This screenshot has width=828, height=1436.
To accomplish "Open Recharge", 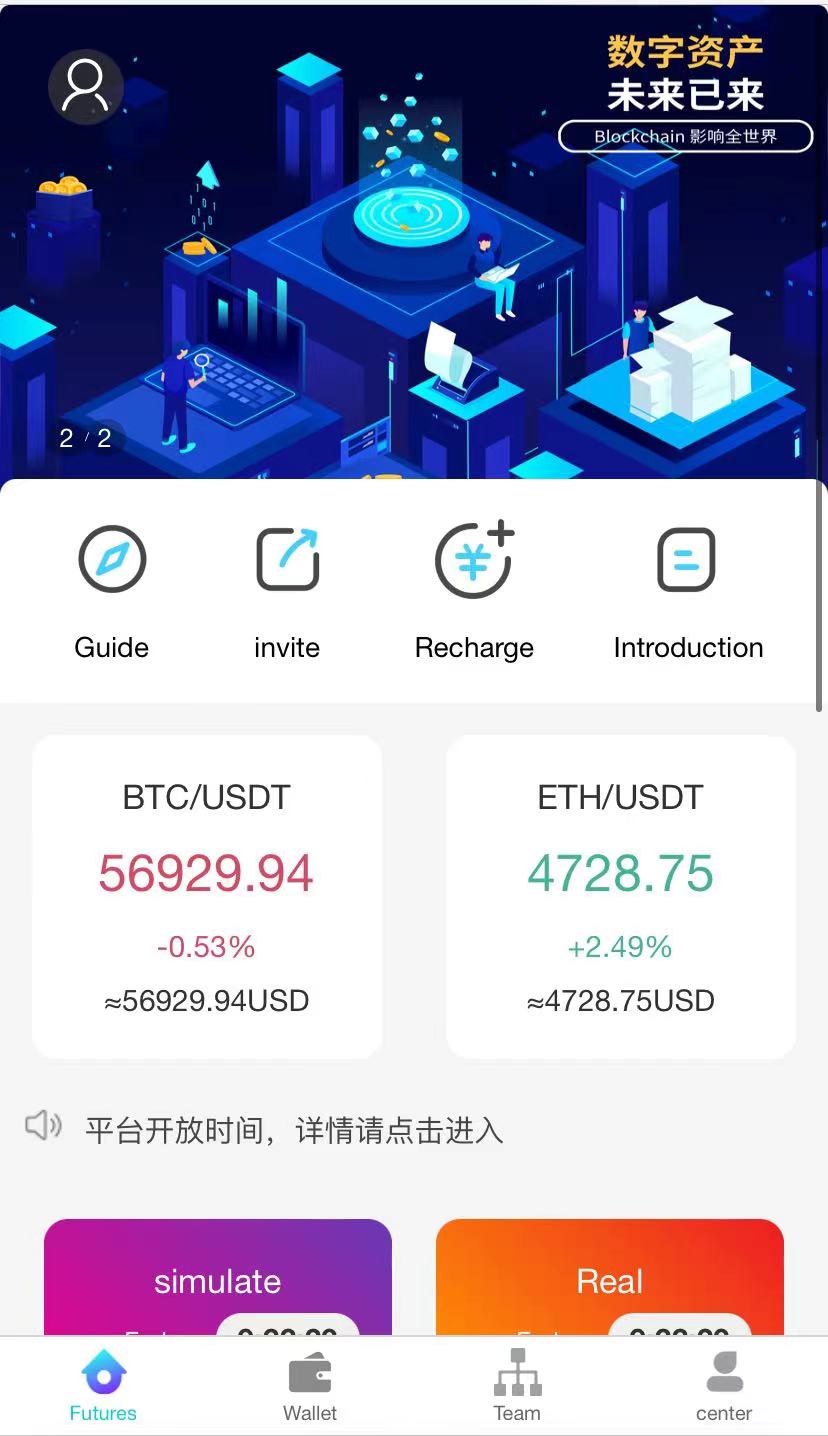I will click(x=474, y=590).
